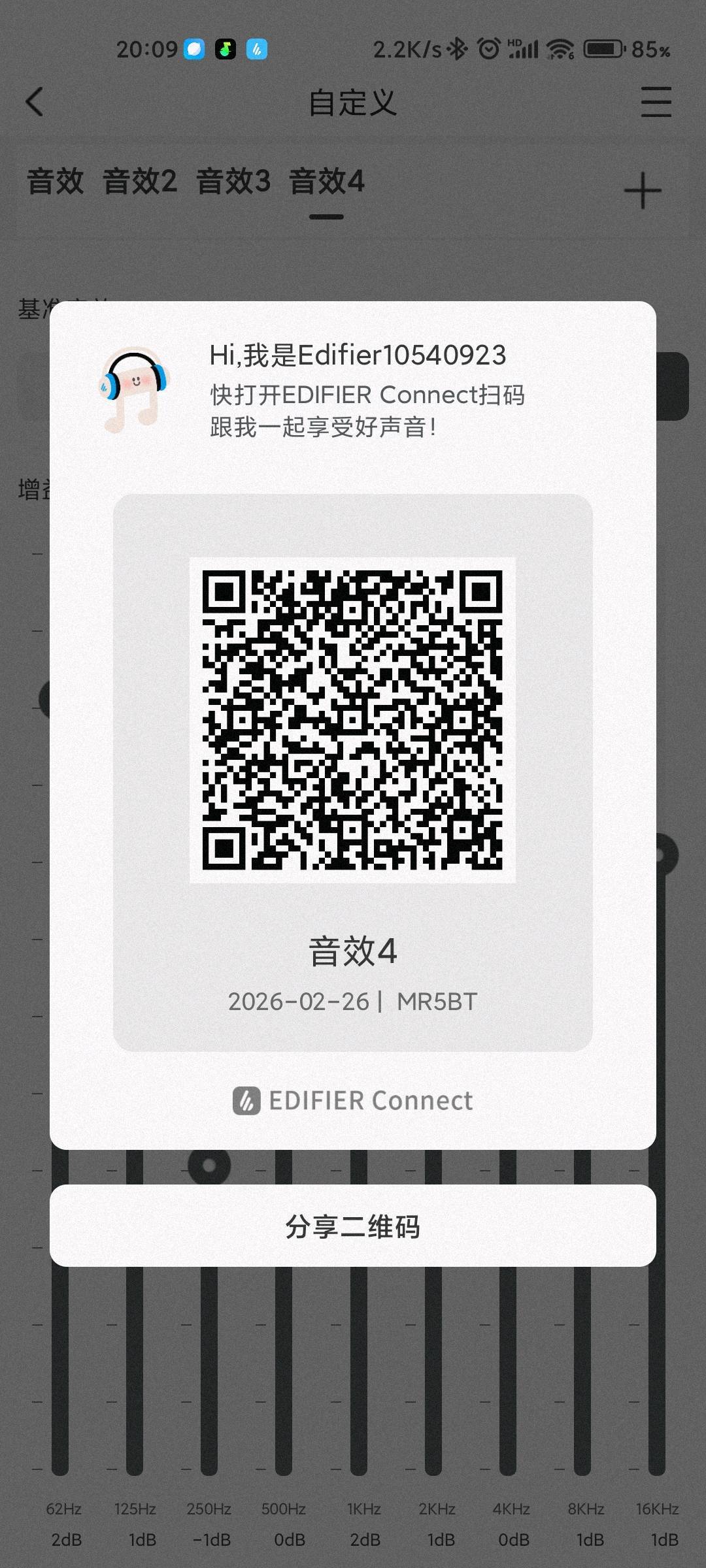
Task: Tap the 分享二维码 button
Action: [x=353, y=1226]
